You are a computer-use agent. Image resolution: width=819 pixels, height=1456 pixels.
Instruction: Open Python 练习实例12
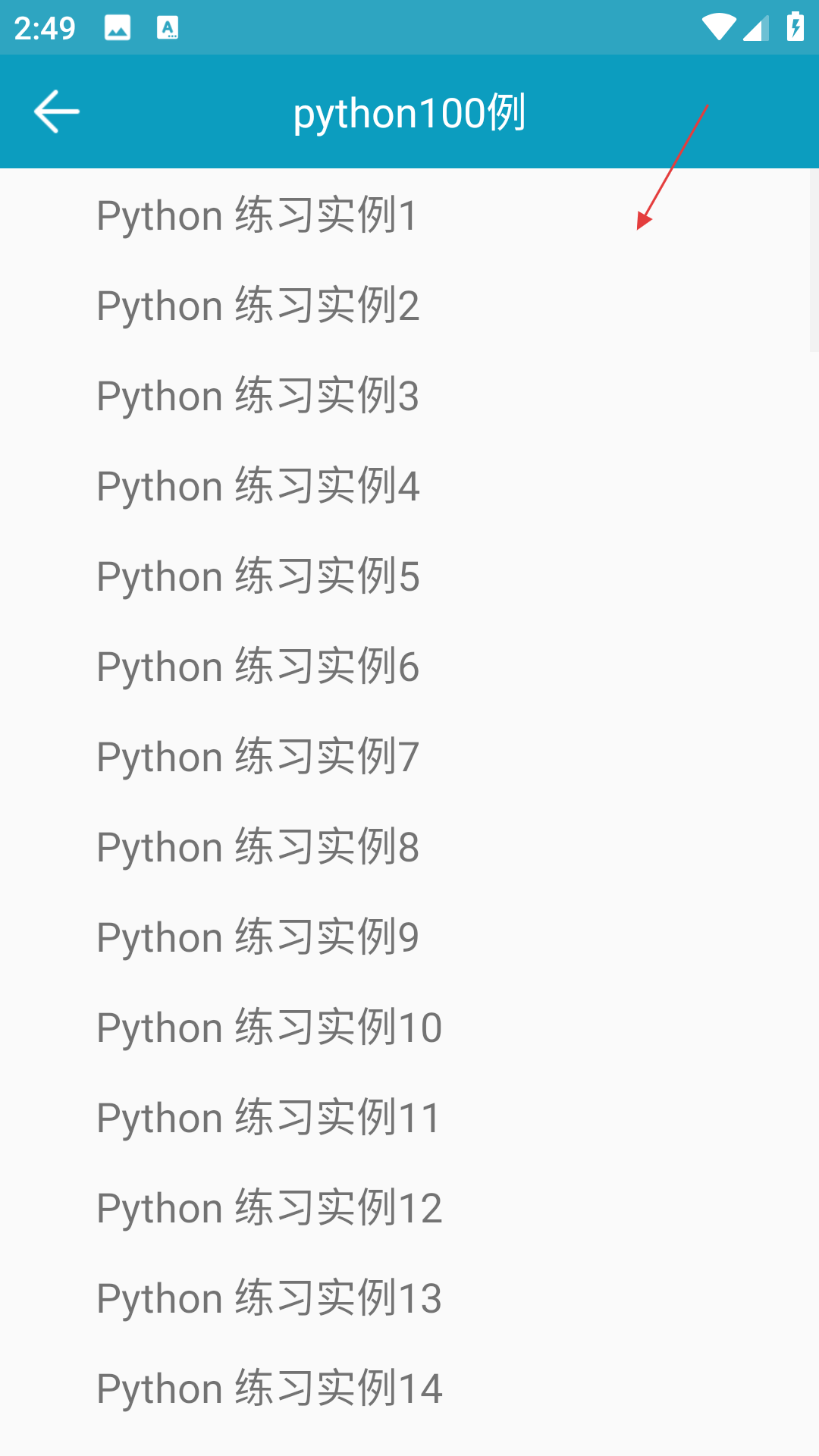pyautogui.click(x=269, y=1208)
